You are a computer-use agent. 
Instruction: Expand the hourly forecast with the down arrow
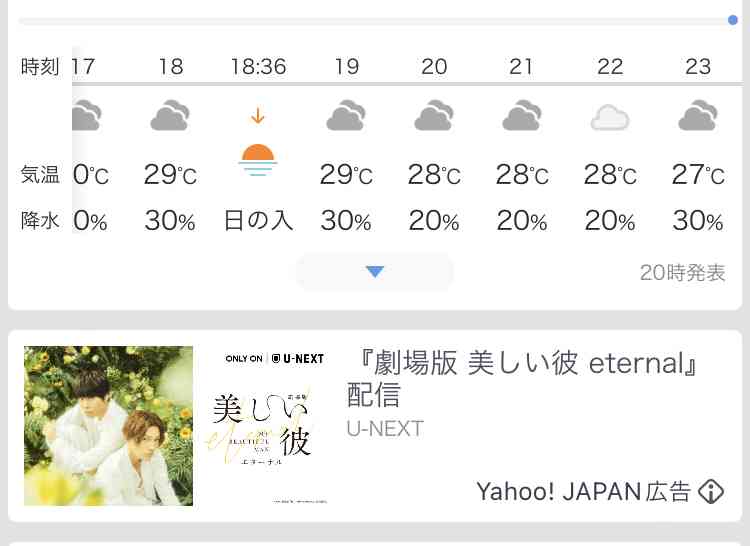tap(375, 272)
